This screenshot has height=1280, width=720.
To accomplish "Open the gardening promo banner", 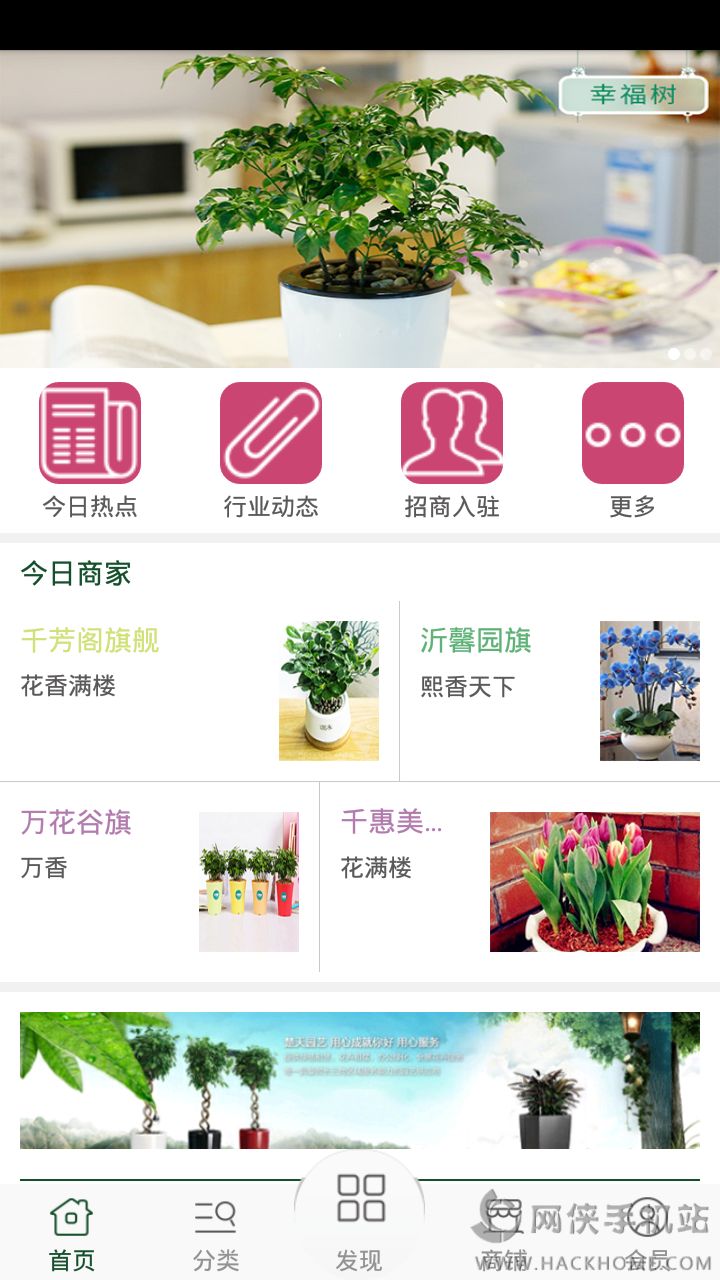I will click(360, 1080).
